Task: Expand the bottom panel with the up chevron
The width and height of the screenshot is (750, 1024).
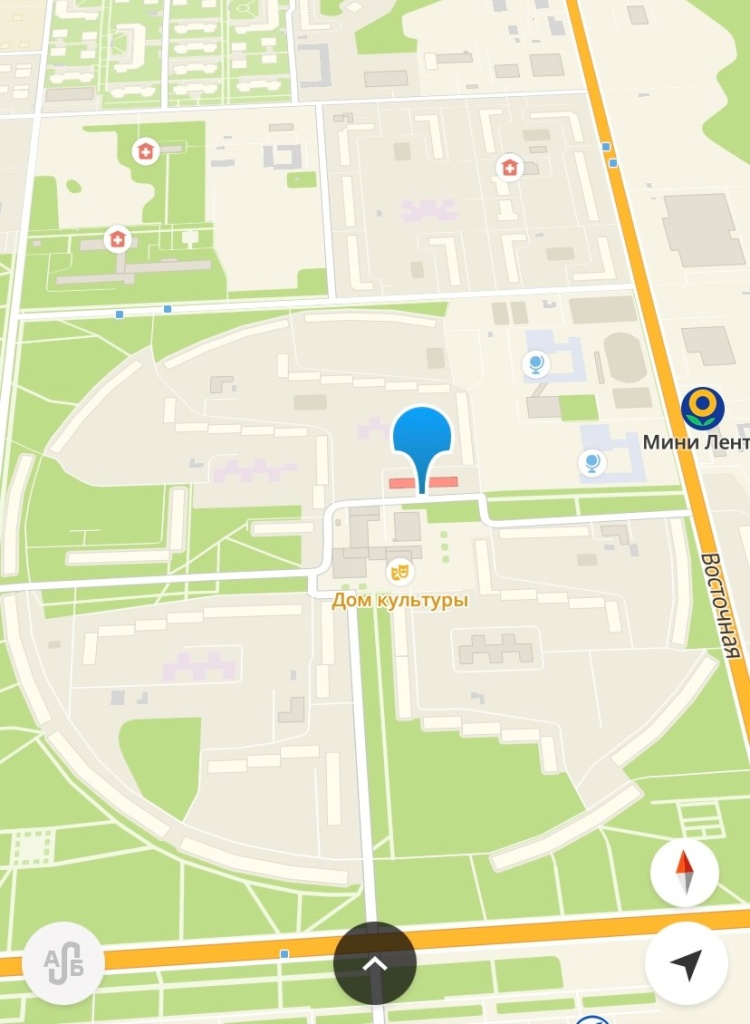Action: coord(374,963)
